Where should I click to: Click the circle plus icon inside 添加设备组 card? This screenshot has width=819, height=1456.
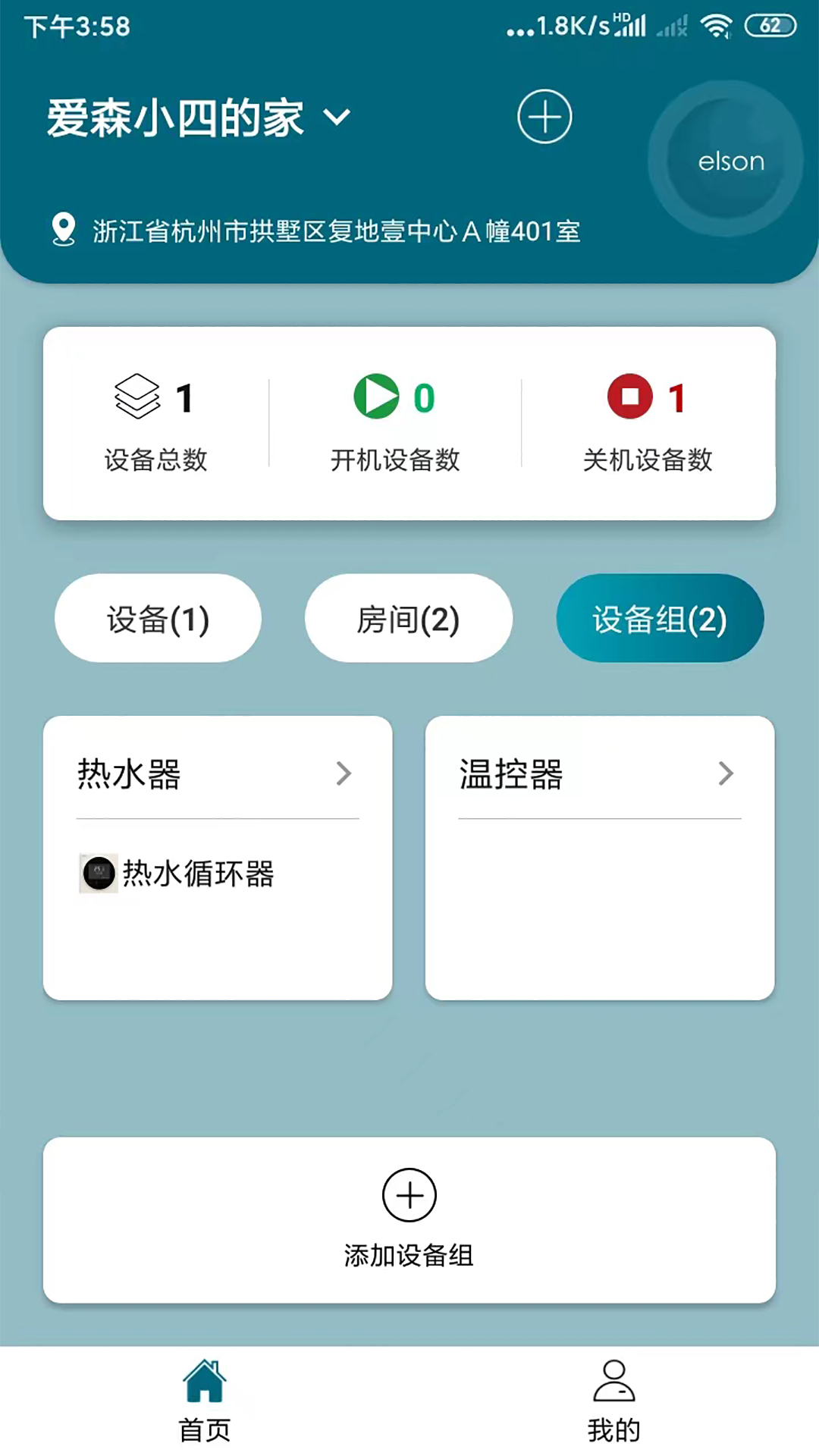tap(409, 1194)
